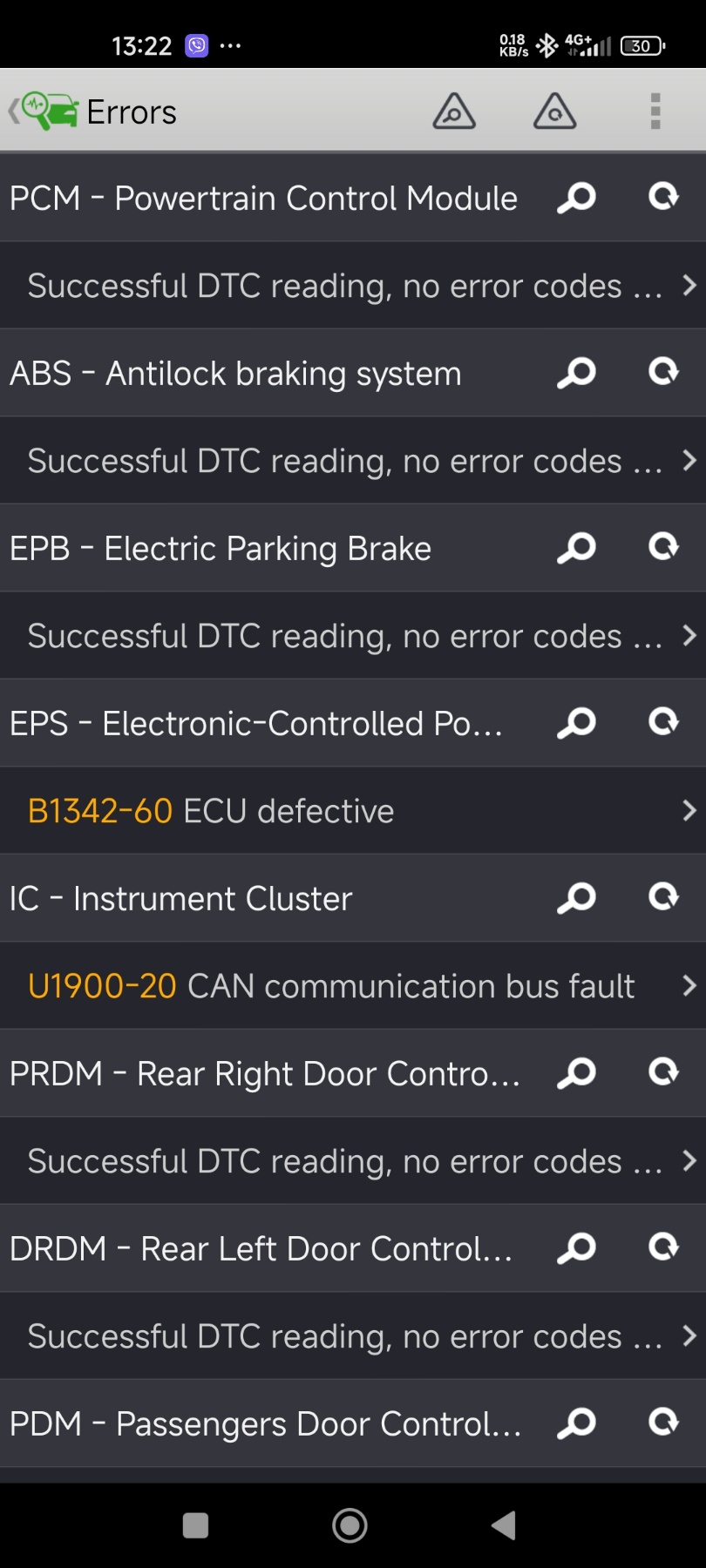The height and width of the screenshot is (1568, 706).
Task: Tap the warning-triangle refresh icon in the top bar
Action: (555, 112)
